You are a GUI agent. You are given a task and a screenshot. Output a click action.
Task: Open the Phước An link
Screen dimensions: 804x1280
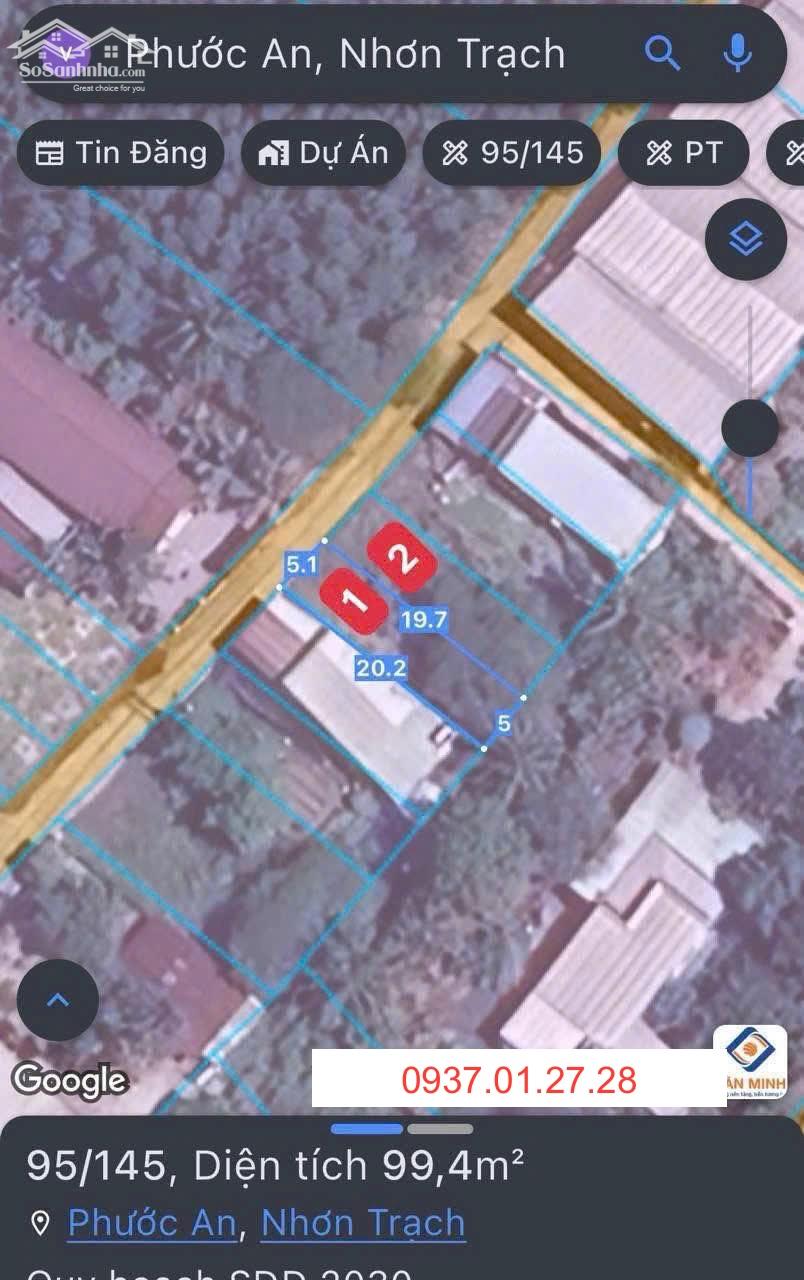pyautogui.click(x=152, y=1223)
